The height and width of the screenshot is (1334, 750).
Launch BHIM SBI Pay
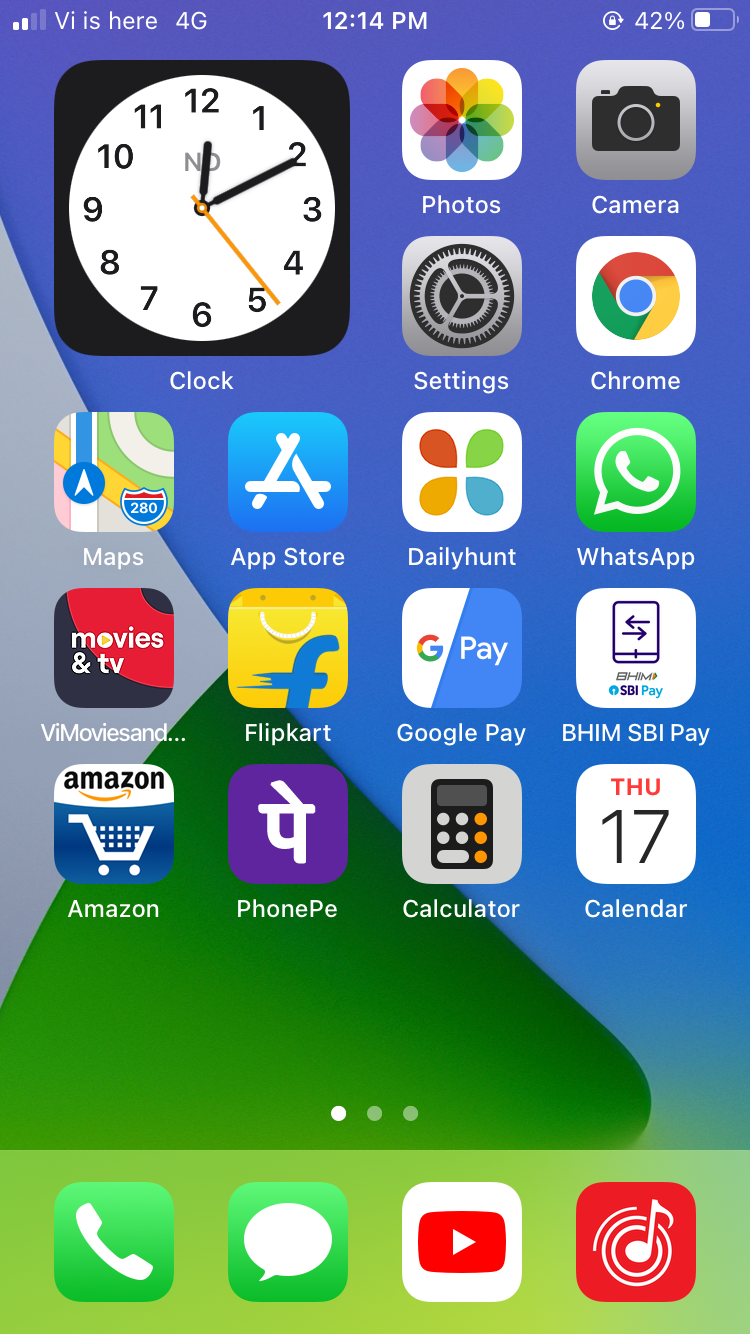[x=636, y=647]
